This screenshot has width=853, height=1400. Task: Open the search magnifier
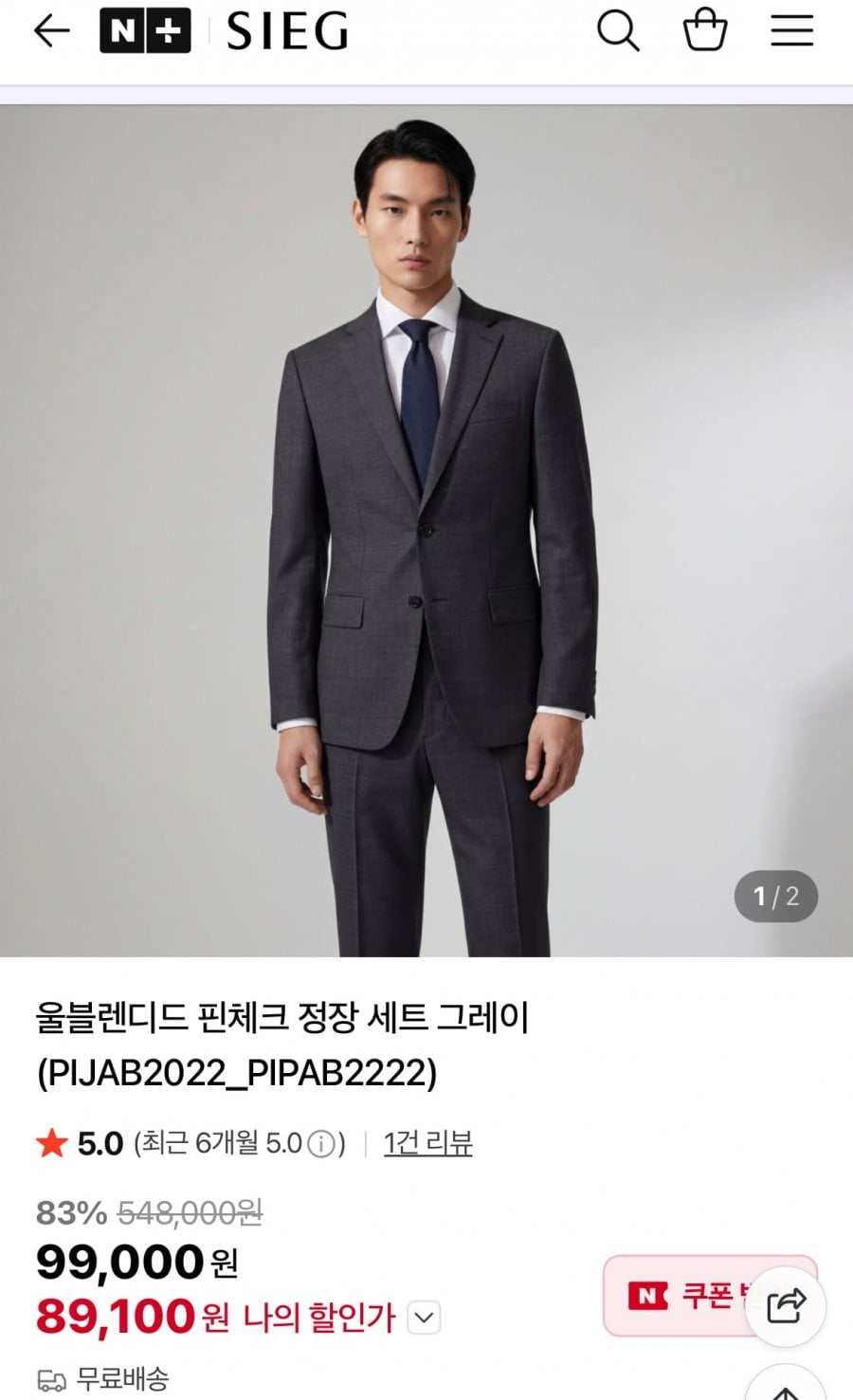click(618, 31)
